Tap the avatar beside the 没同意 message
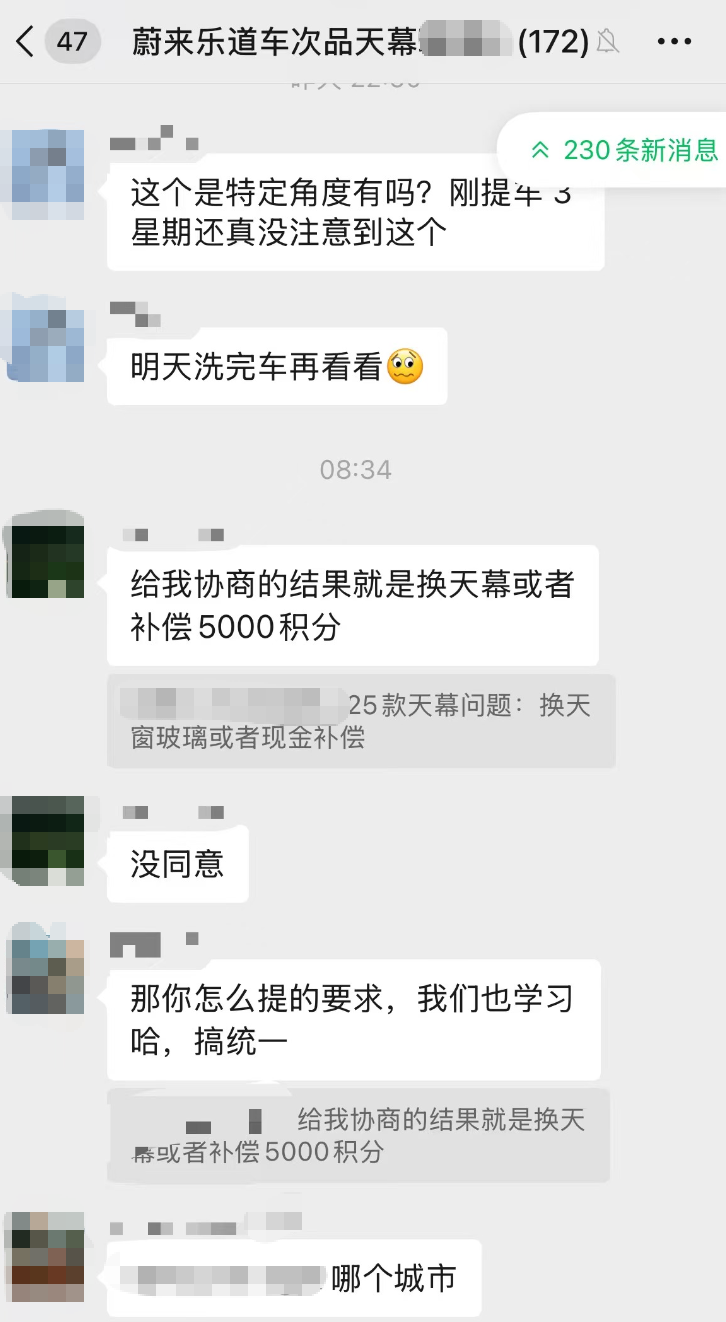This screenshot has width=726, height=1322. tap(46, 841)
